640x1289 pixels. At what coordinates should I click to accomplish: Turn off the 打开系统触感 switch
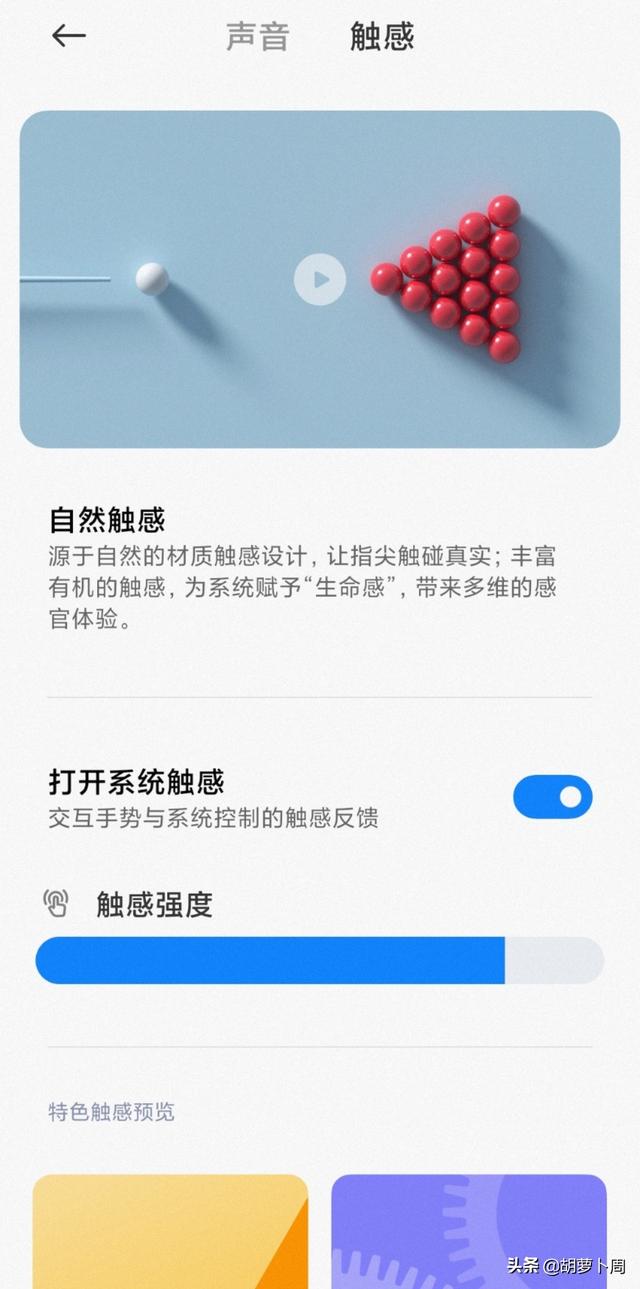click(x=552, y=797)
